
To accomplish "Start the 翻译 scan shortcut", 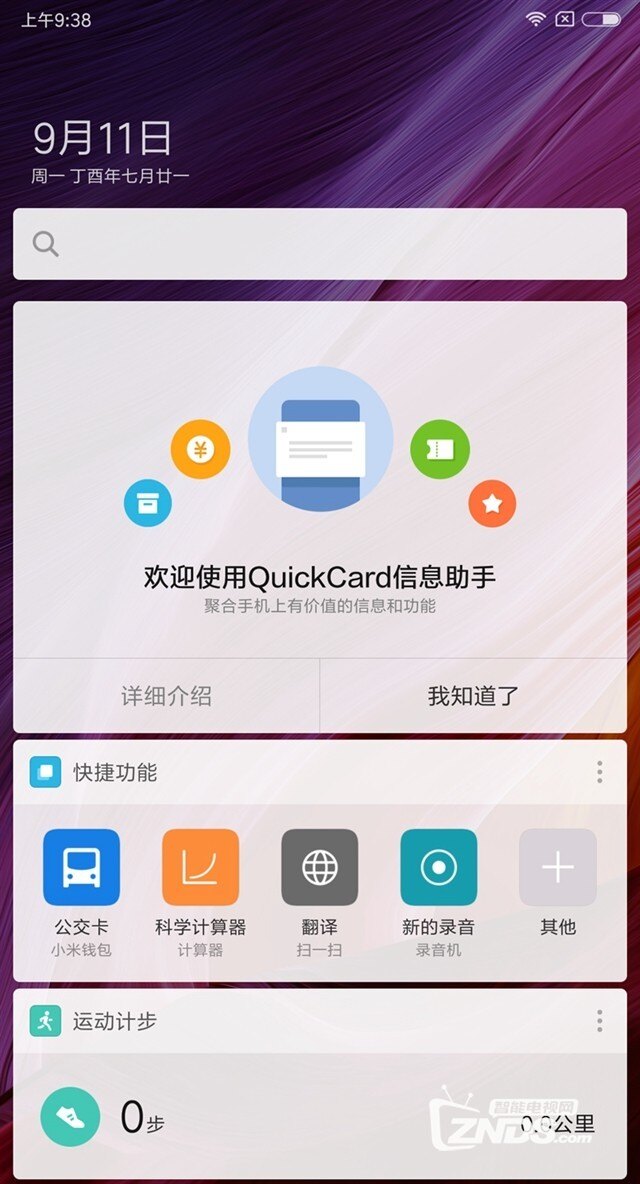I will 319,868.
